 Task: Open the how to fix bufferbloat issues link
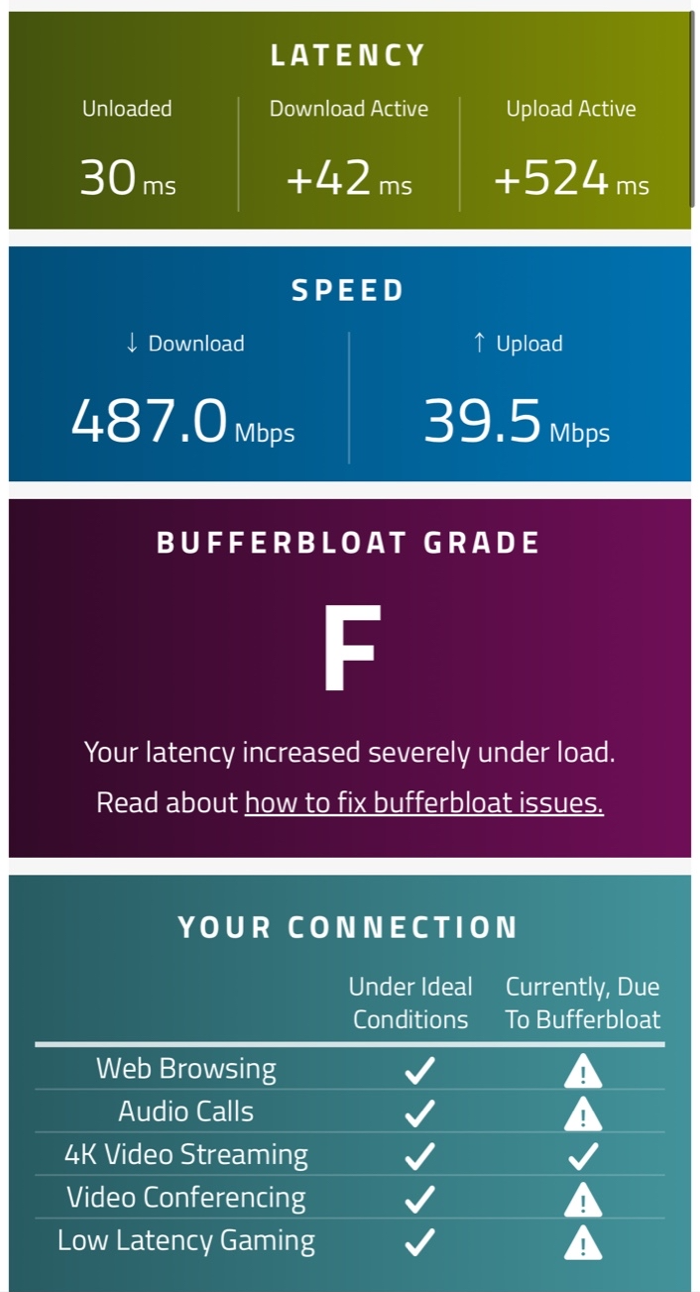tap(424, 803)
